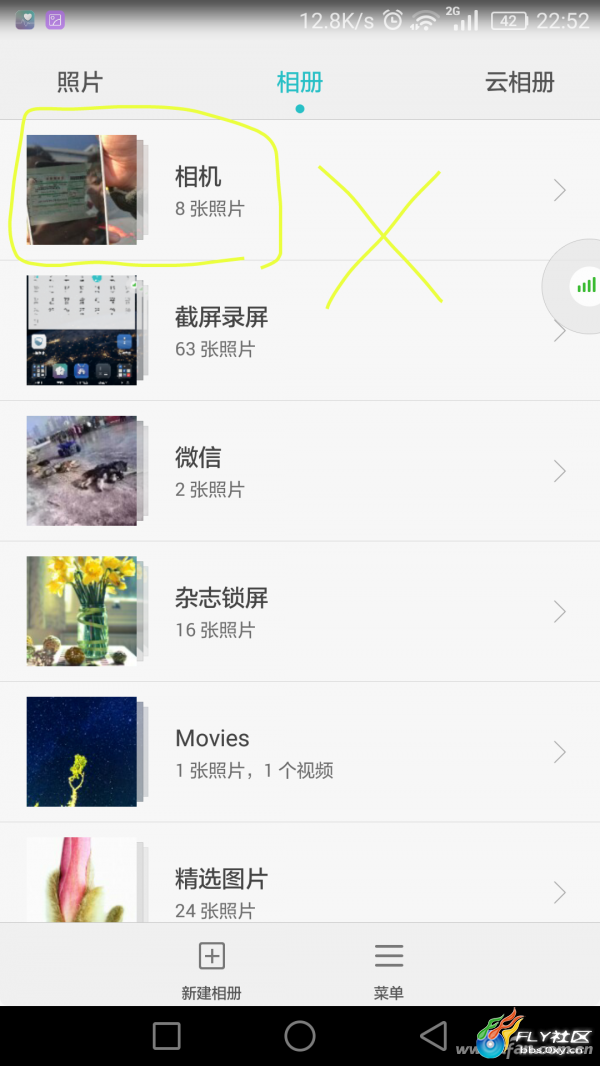Viewport: 600px width, 1066px height.
Task: Open the 相机 album
Action: click(x=300, y=190)
